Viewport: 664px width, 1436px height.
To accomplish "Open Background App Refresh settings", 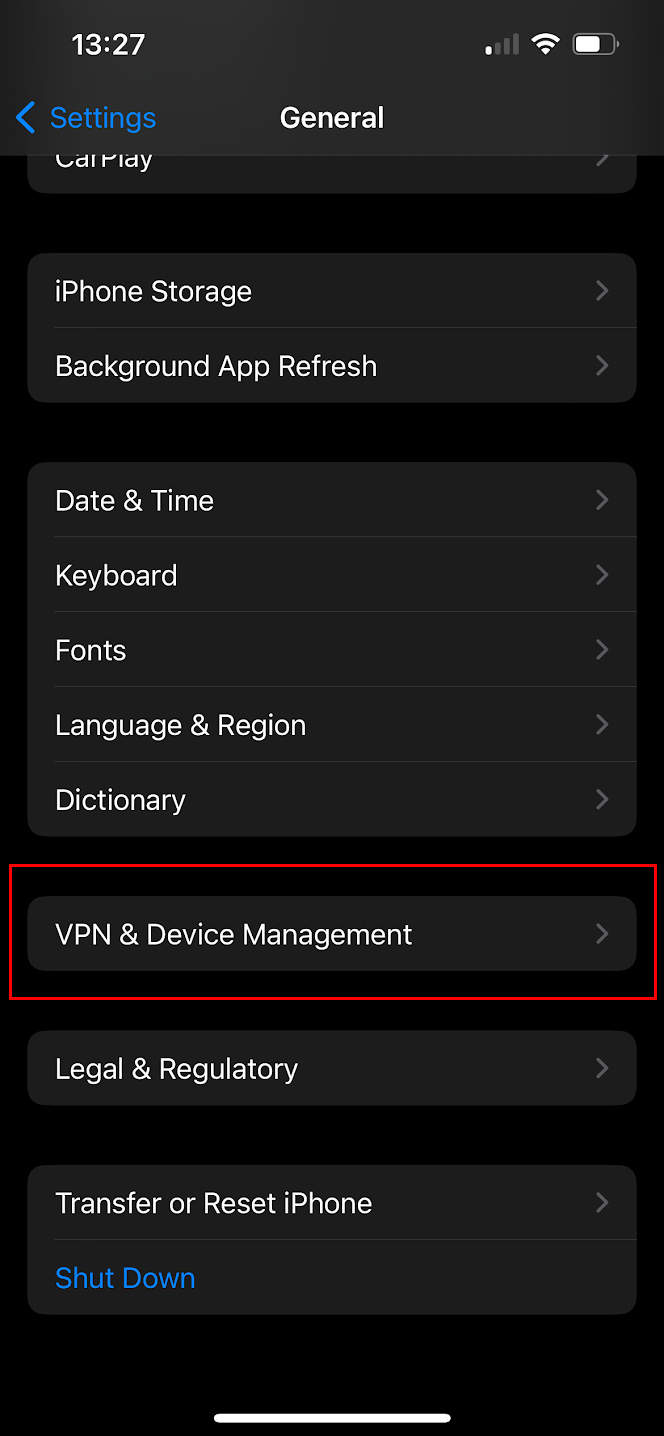I will (332, 366).
